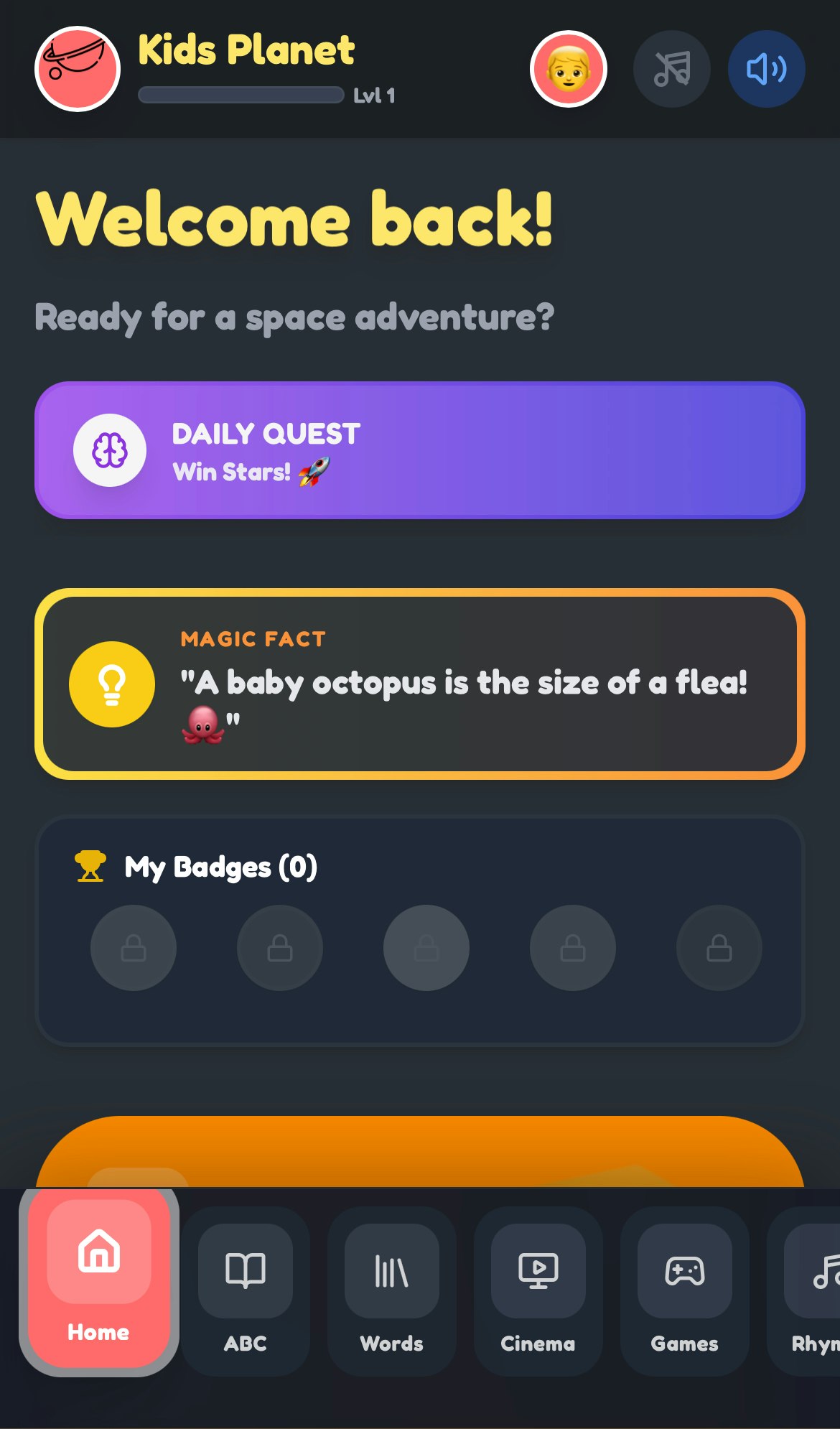
Task: Unmute the background music note icon
Action: [x=671, y=68]
